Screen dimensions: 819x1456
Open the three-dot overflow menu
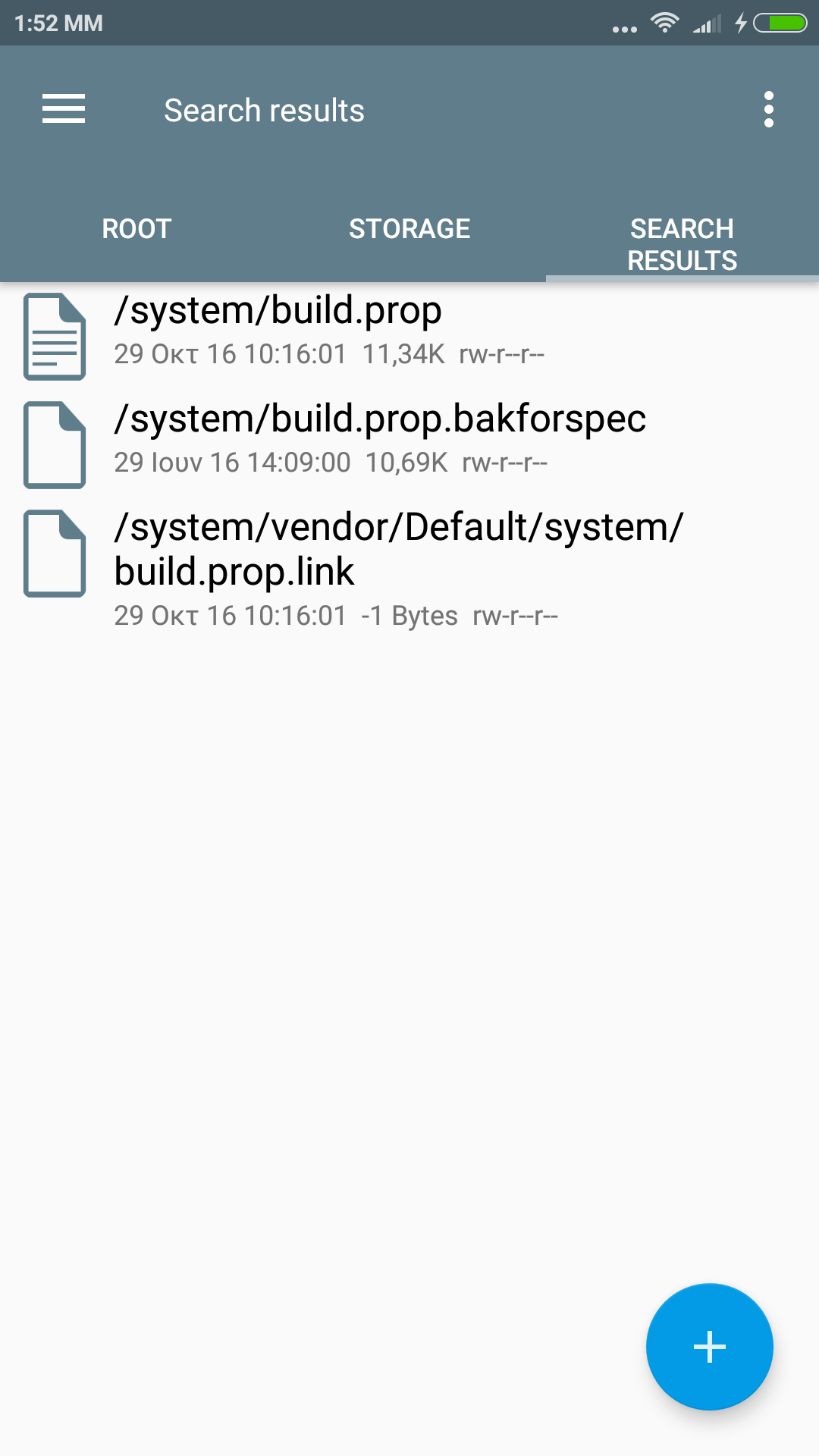768,110
